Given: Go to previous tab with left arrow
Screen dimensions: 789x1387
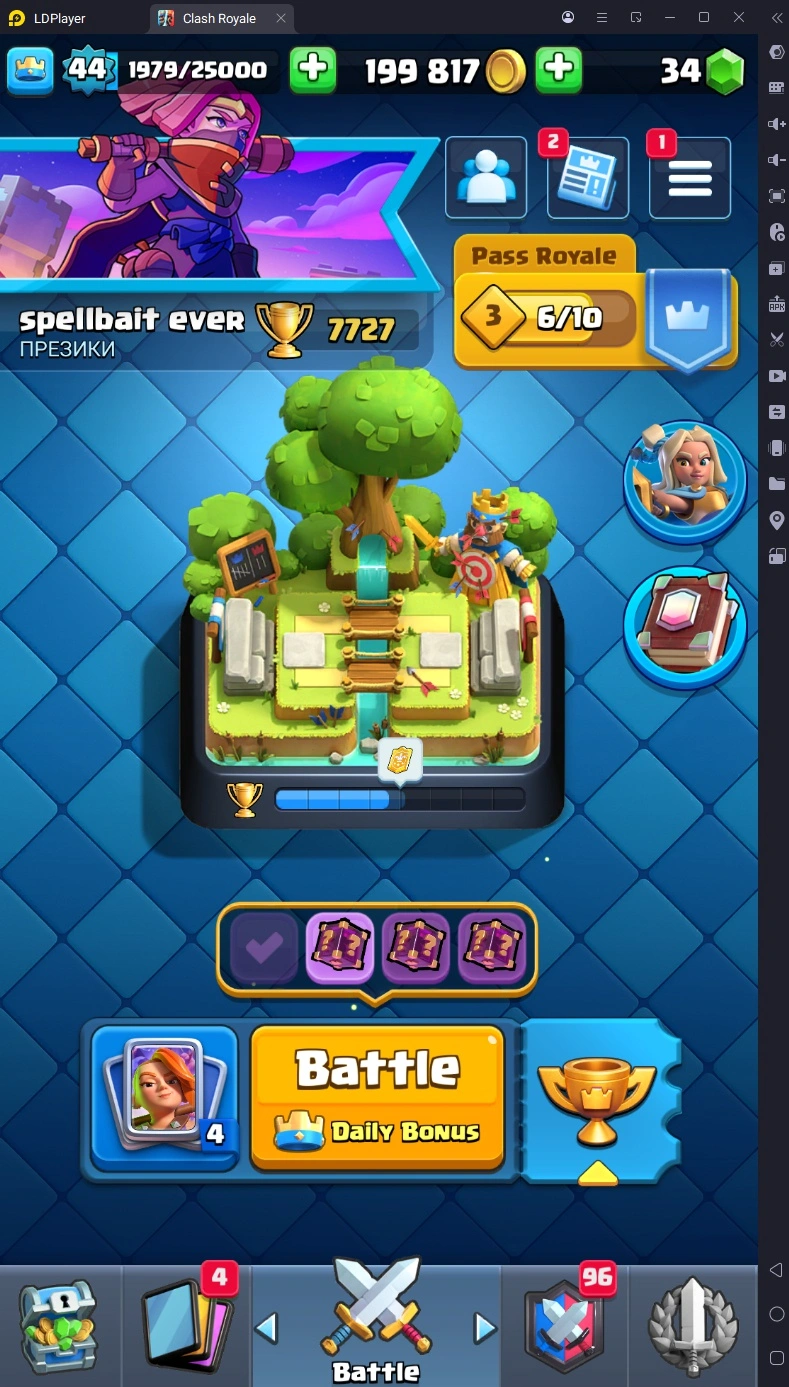Looking at the screenshot, I should [266, 1328].
